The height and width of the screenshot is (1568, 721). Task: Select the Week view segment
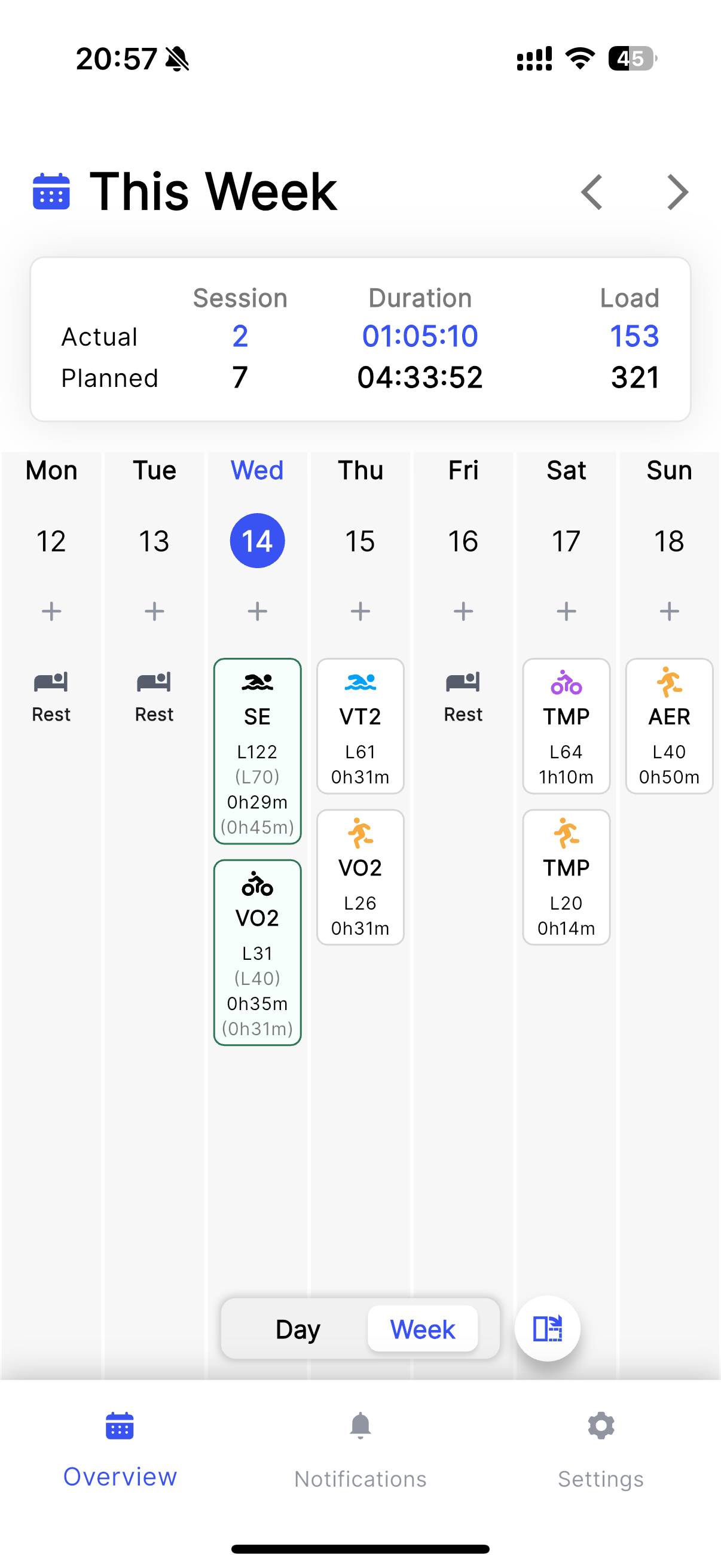tap(423, 1329)
